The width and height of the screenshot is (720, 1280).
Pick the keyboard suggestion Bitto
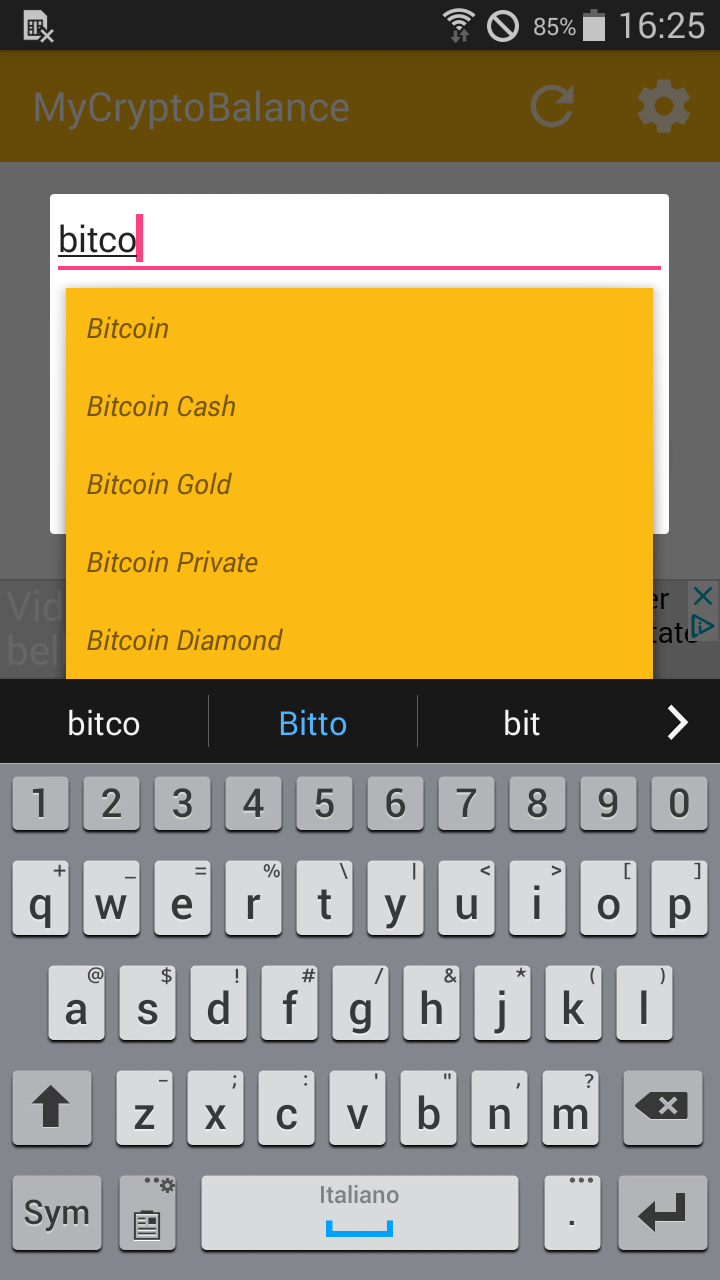click(313, 723)
